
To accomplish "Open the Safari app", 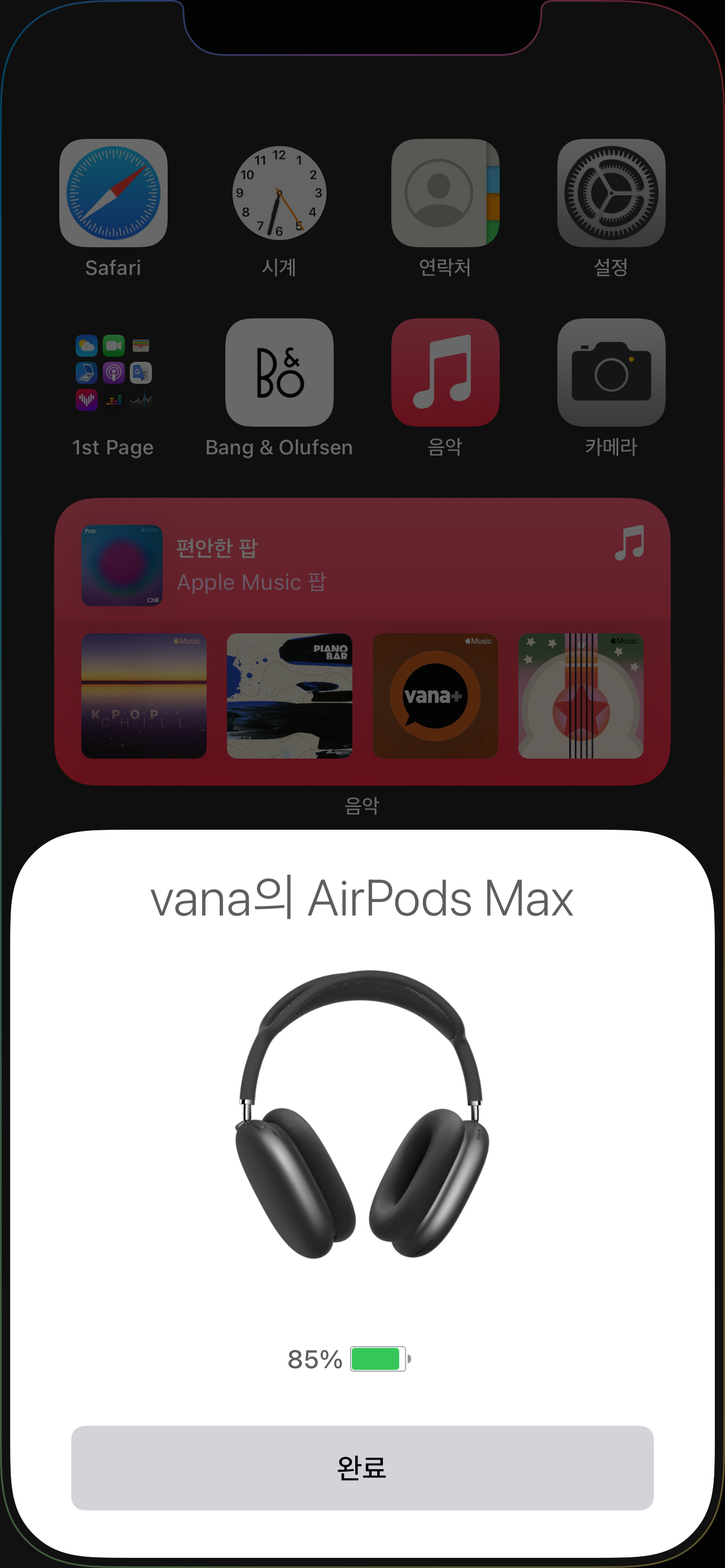I will pos(113,193).
